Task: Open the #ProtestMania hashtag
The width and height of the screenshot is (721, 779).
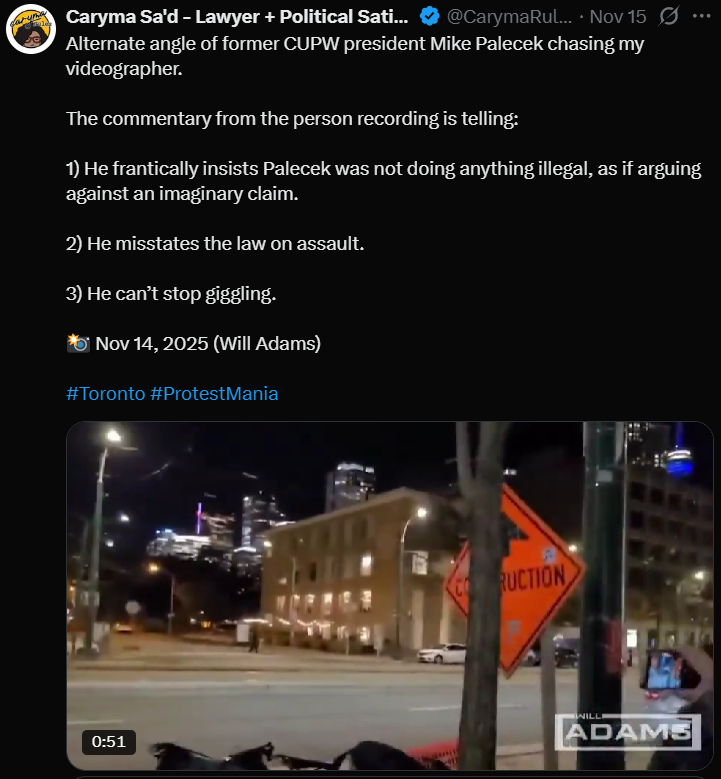Action: 214,393
